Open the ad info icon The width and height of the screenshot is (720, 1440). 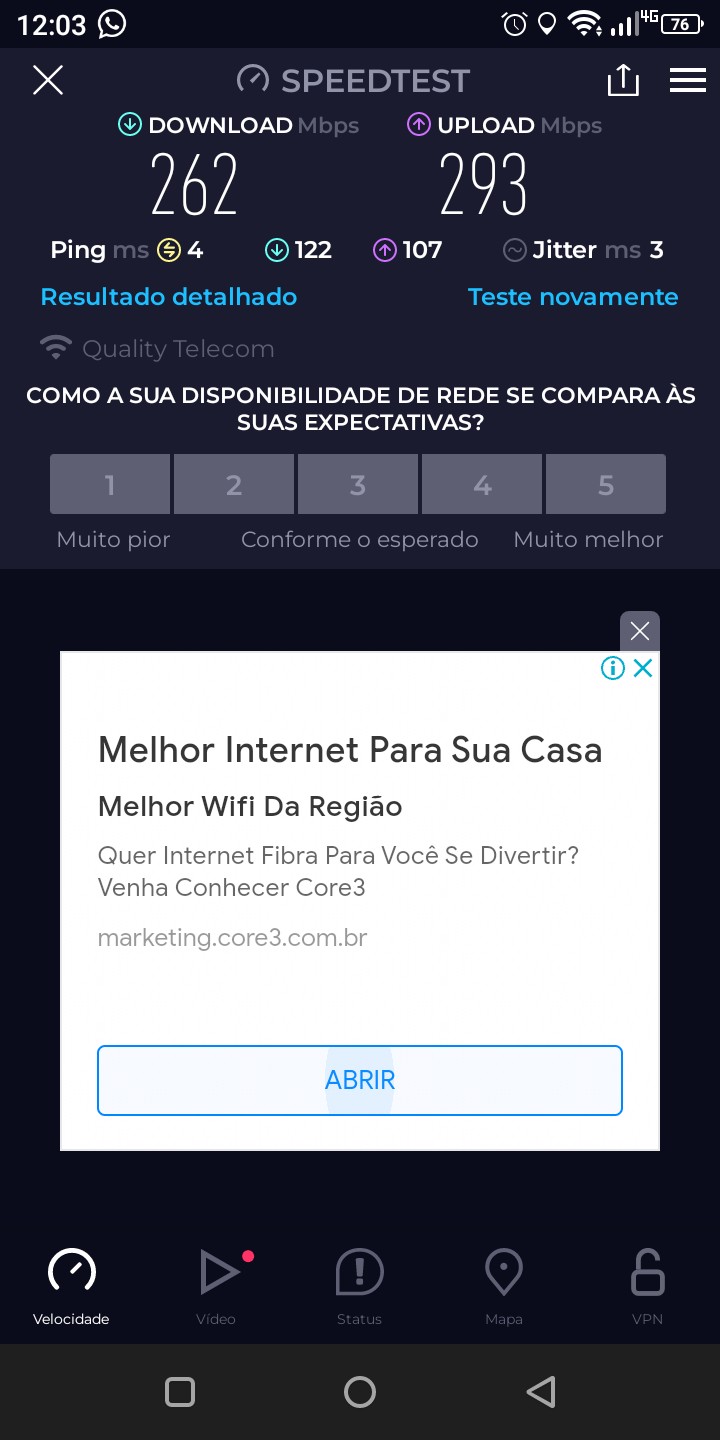tap(613, 668)
